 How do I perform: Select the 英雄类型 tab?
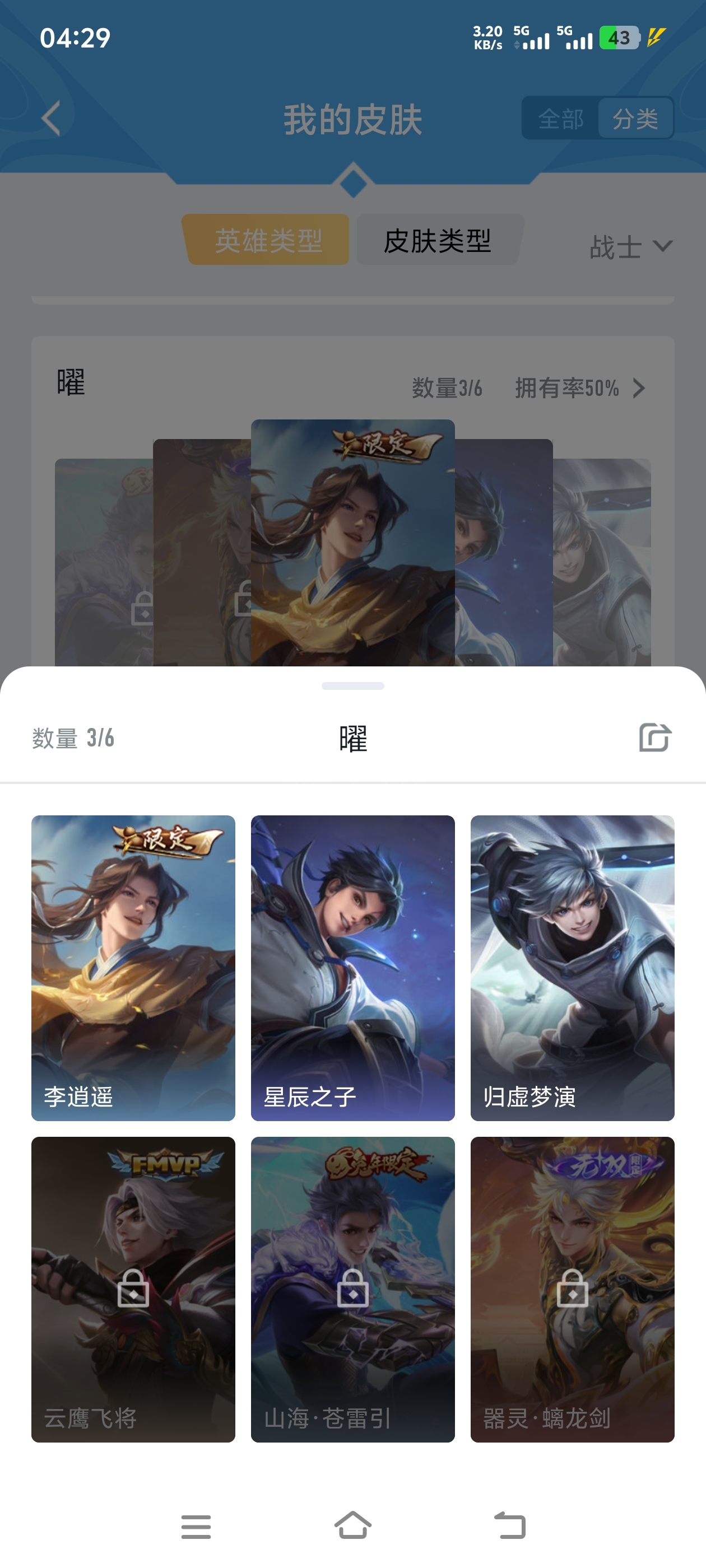click(x=268, y=240)
